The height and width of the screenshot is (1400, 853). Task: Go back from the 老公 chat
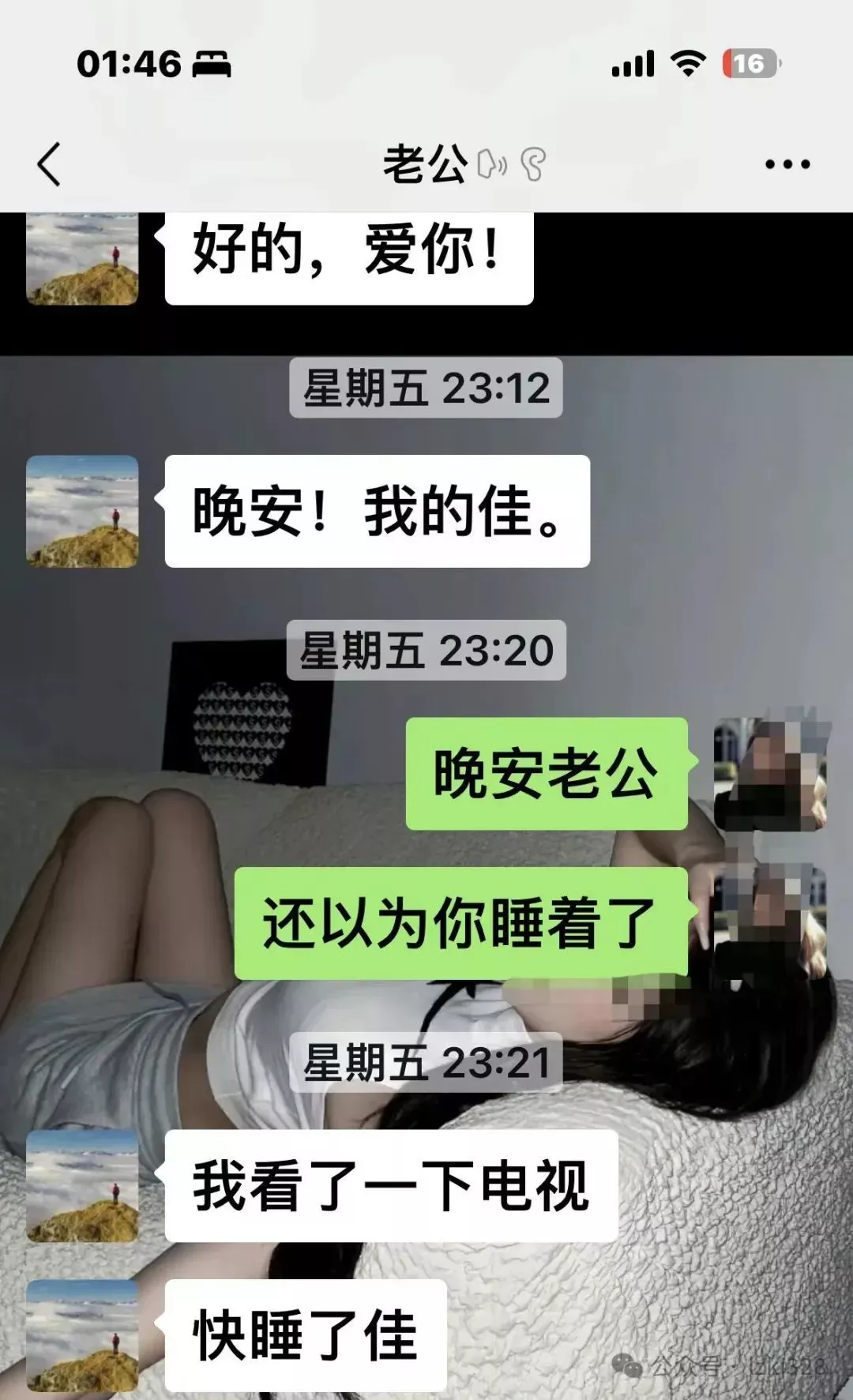pos(49,164)
